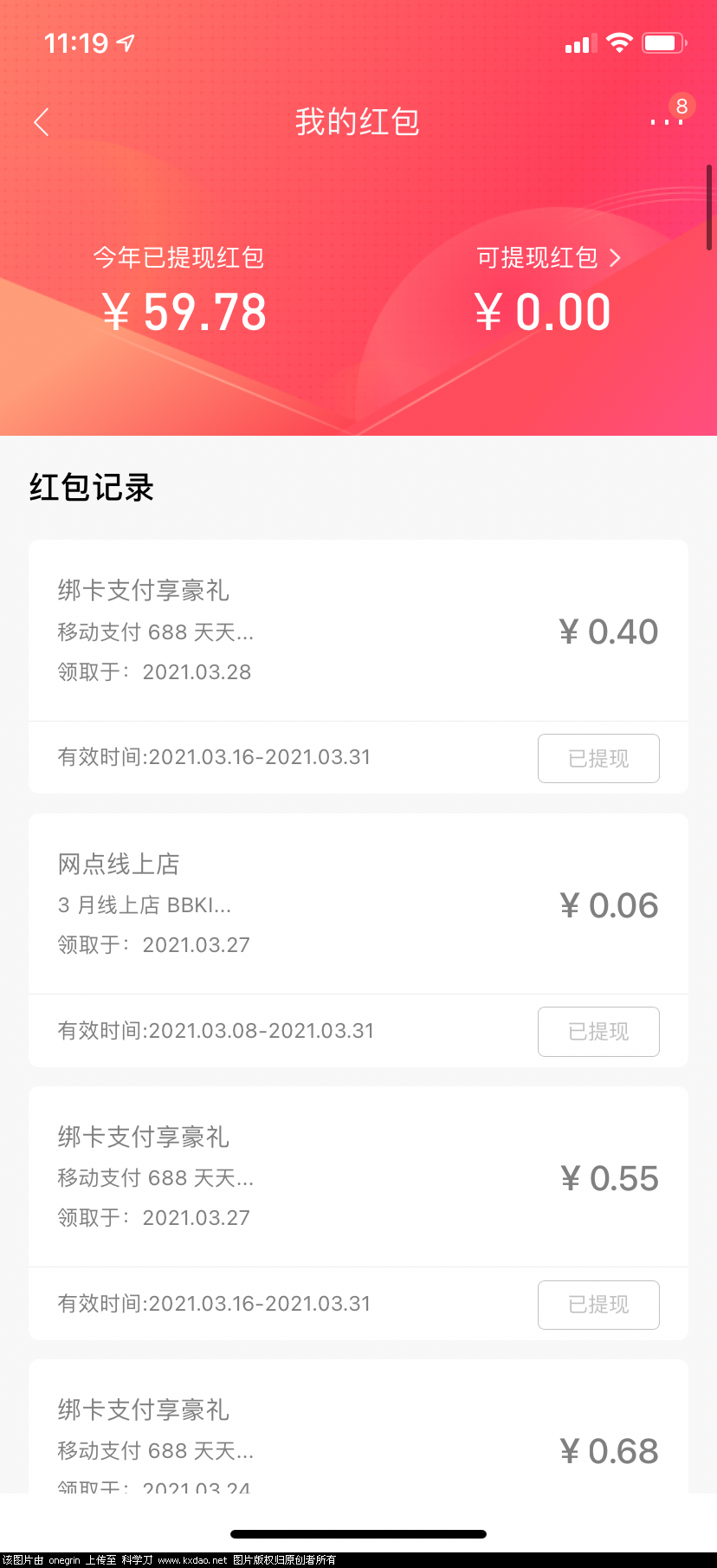Open the withdrawable red packet arrow
717x1568 pixels.
click(616, 257)
